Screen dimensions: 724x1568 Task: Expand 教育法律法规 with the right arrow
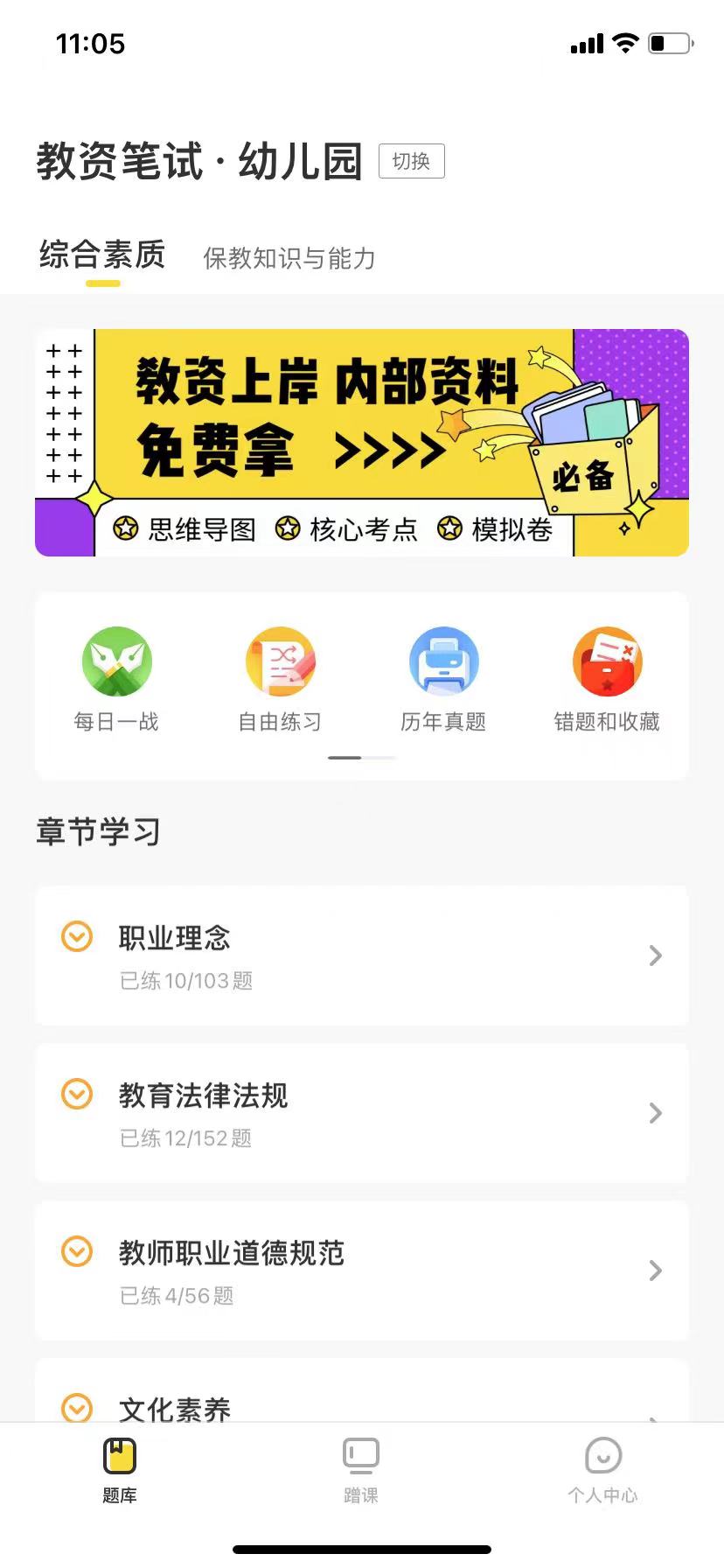point(655,1113)
